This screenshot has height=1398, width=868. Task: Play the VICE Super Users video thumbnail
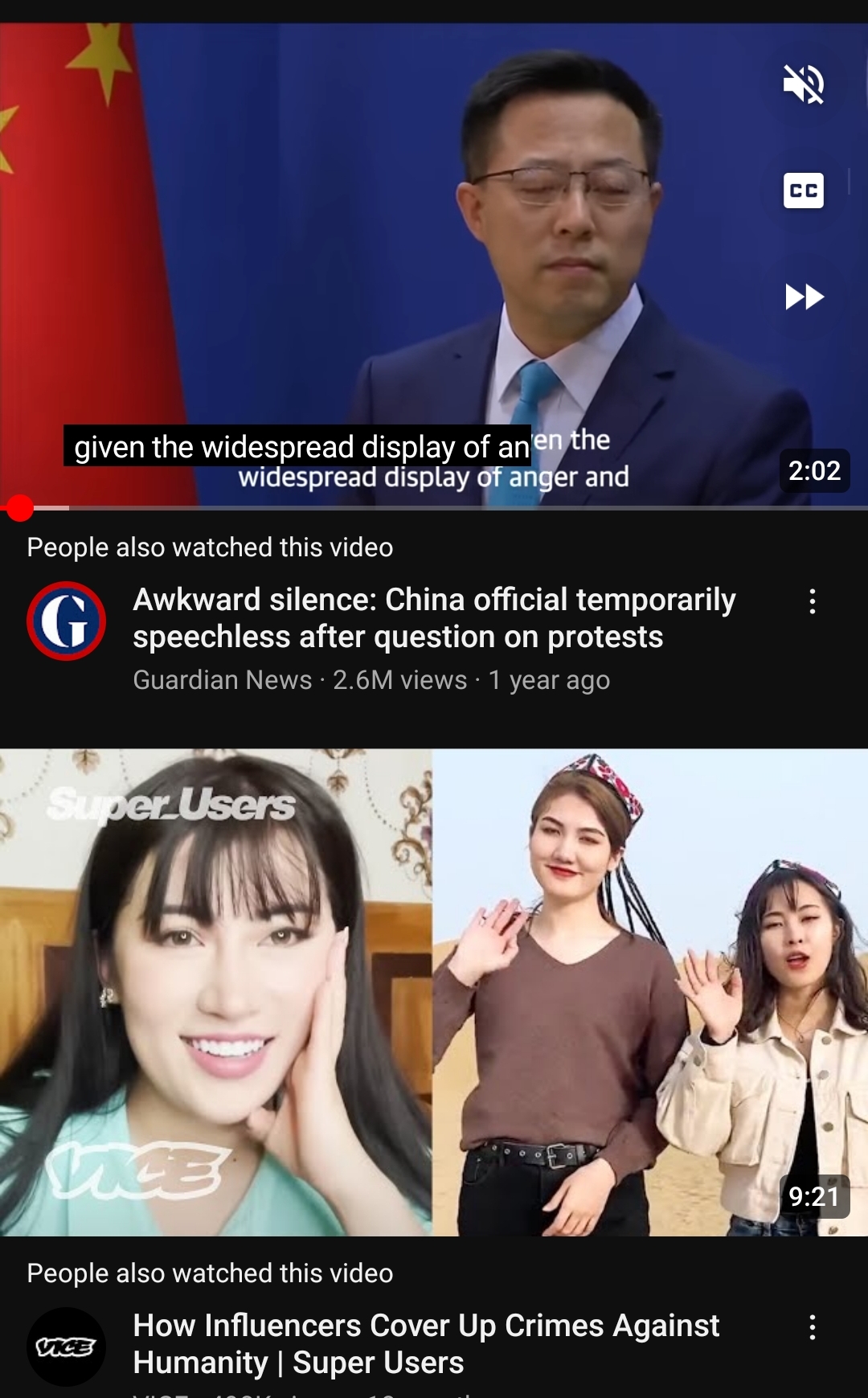point(434,992)
